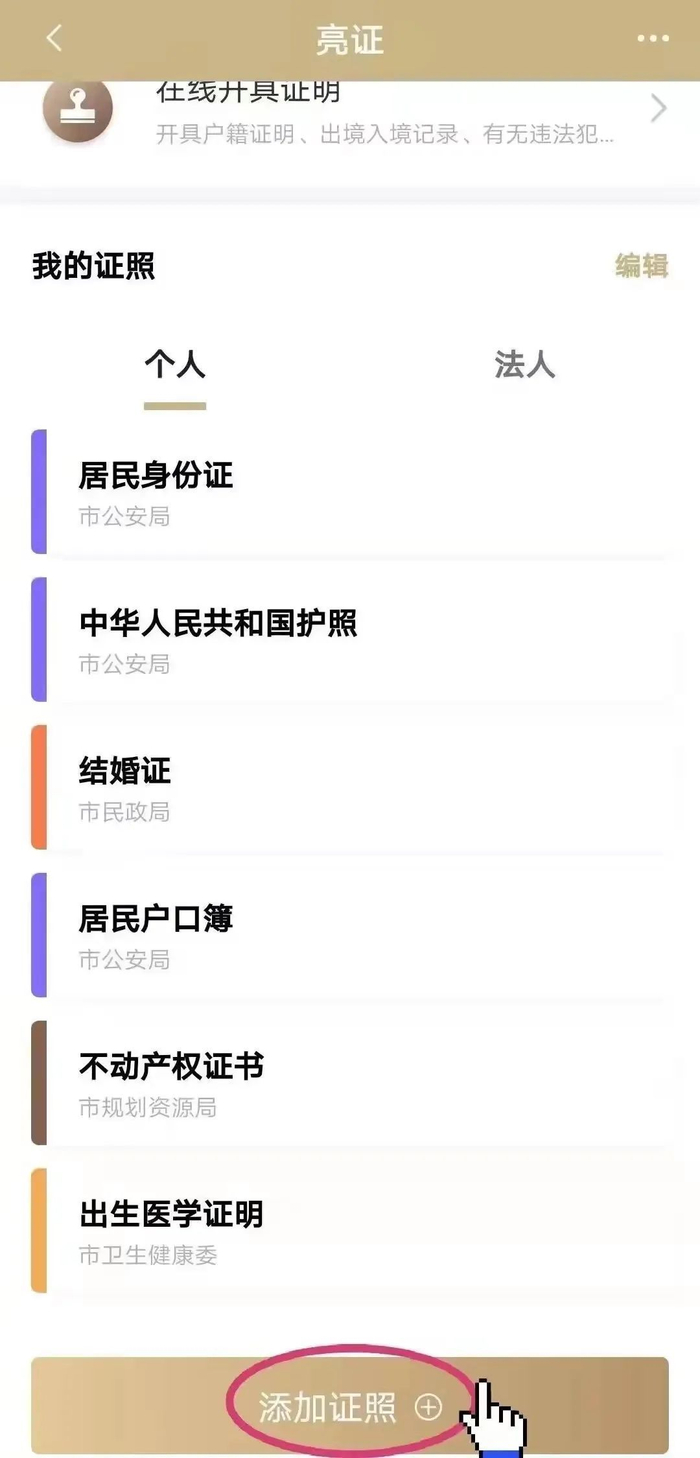Open the three-dot overflow menu

pos(653,39)
